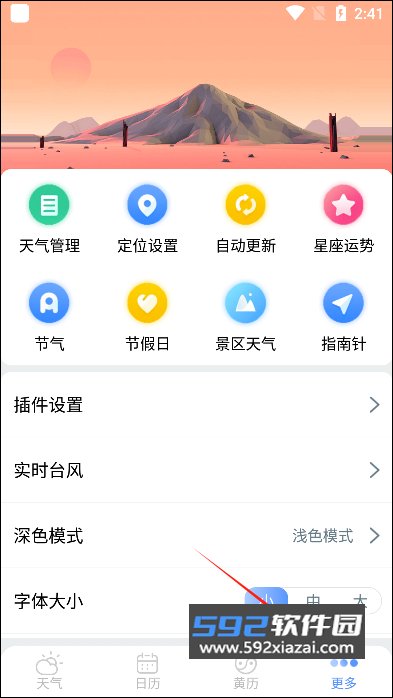Launch the 指南针 compass
The height and width of the screenshot is (698, 393).
coord(344,318)
